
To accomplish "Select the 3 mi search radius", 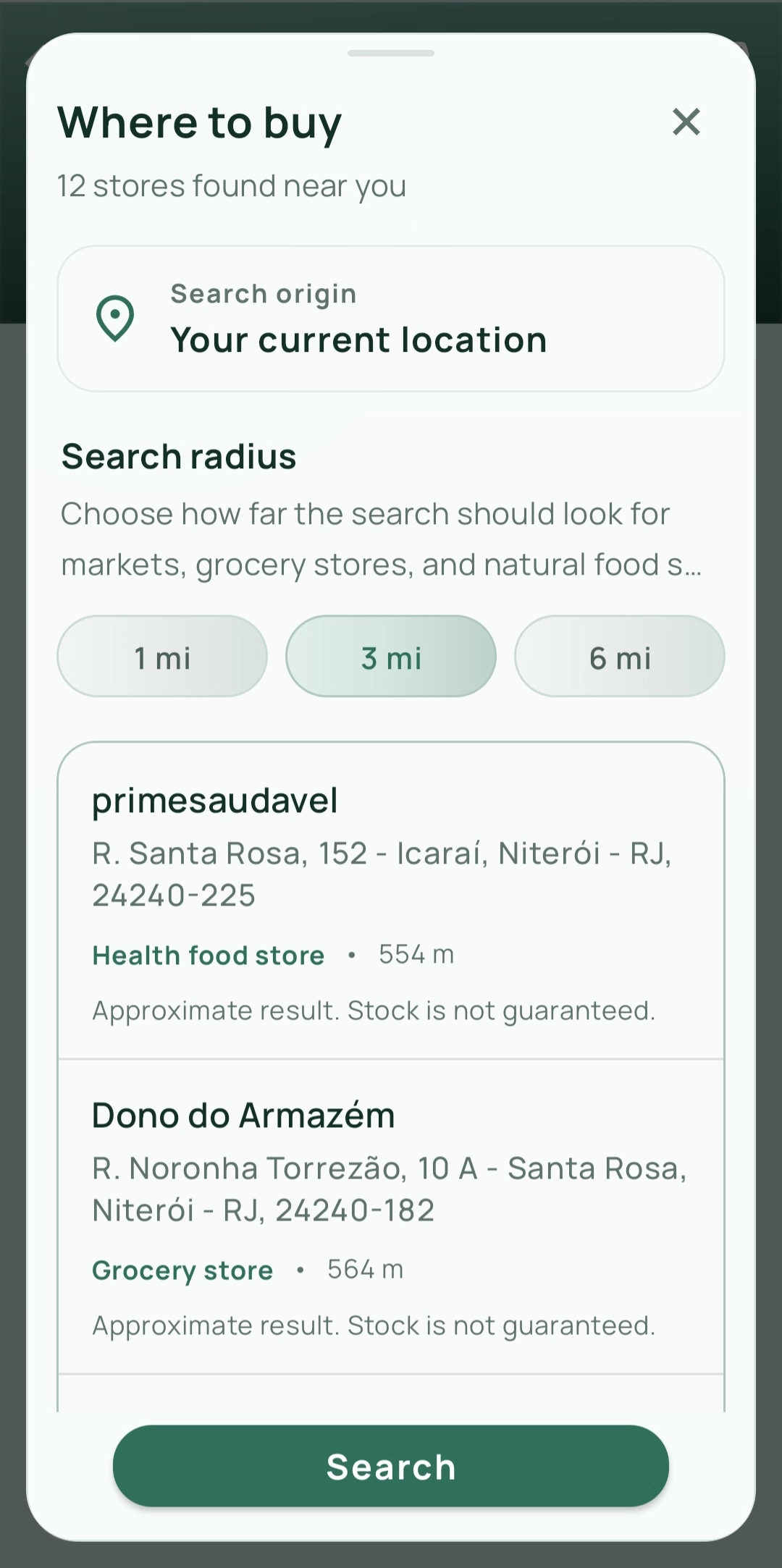I will [x=390, y=656].
